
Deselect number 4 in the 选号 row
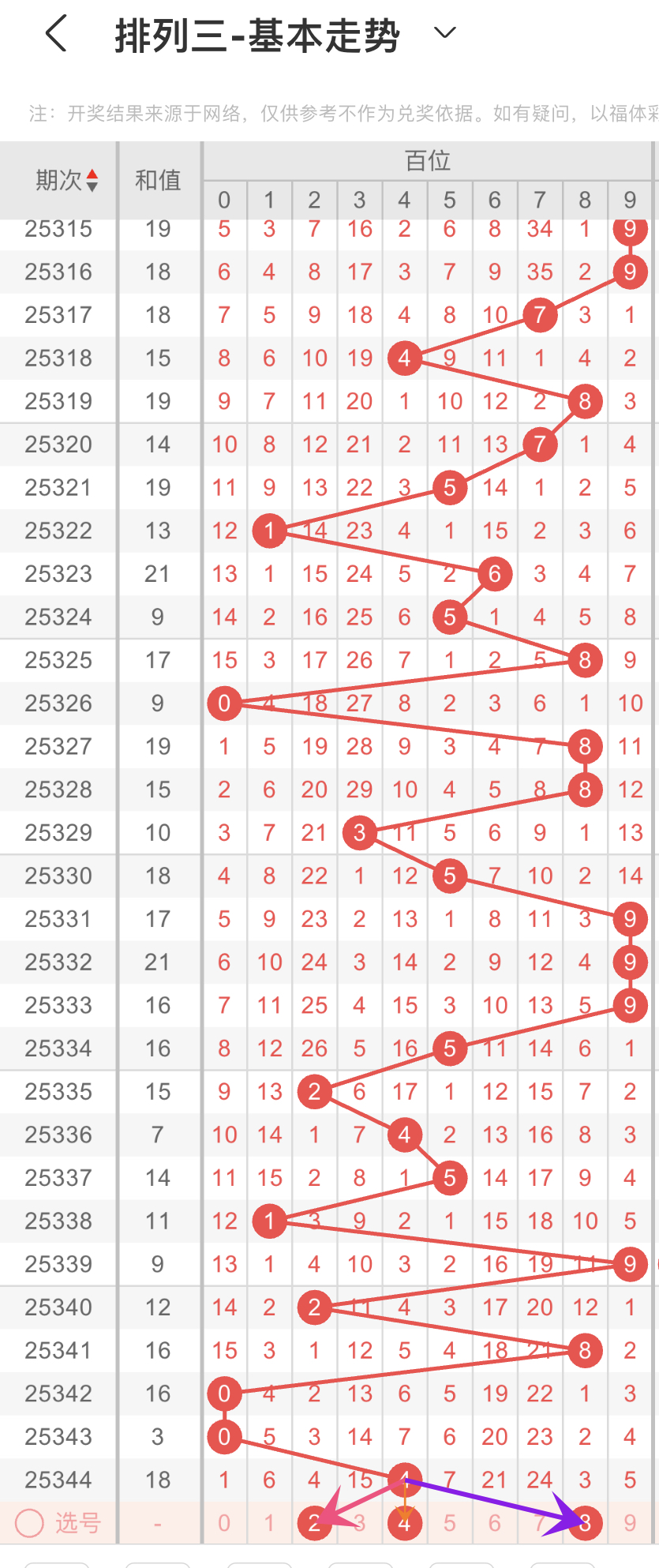404,1522
